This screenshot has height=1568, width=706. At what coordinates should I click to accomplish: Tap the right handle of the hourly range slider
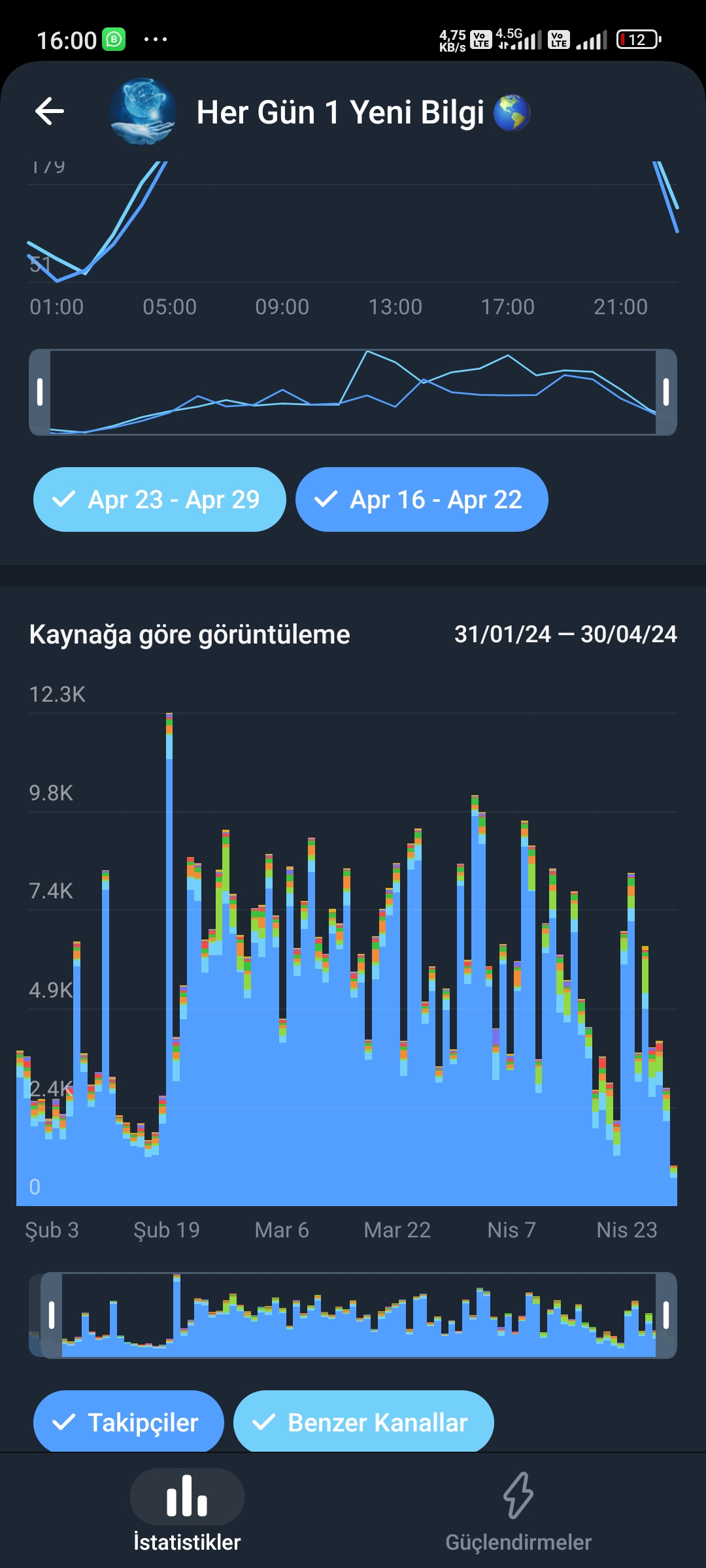coord(666,392)
